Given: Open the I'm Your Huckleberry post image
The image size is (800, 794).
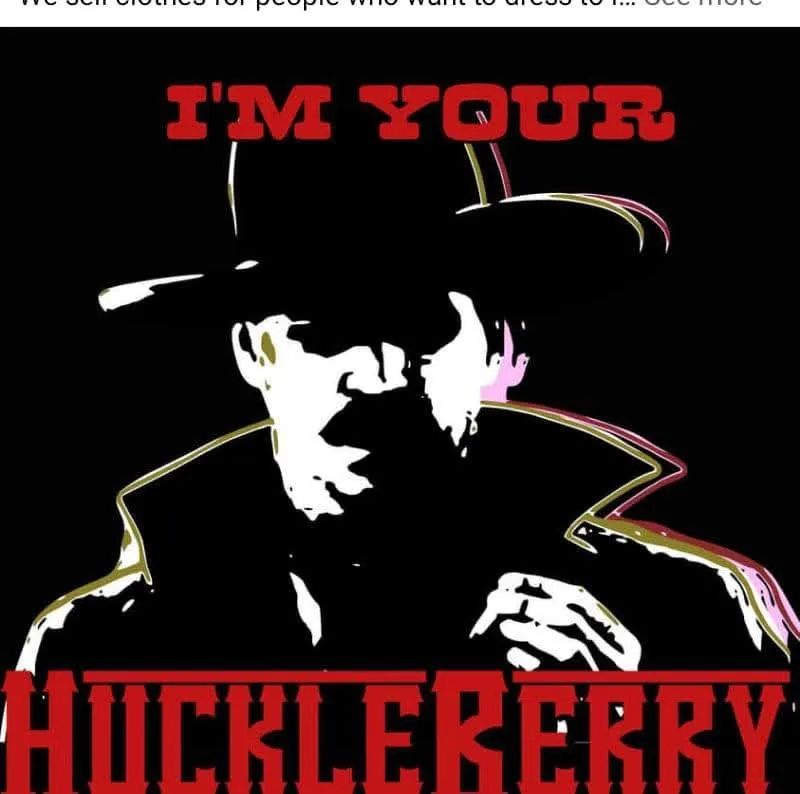Looking at the screenshot, I should point(400,410).
